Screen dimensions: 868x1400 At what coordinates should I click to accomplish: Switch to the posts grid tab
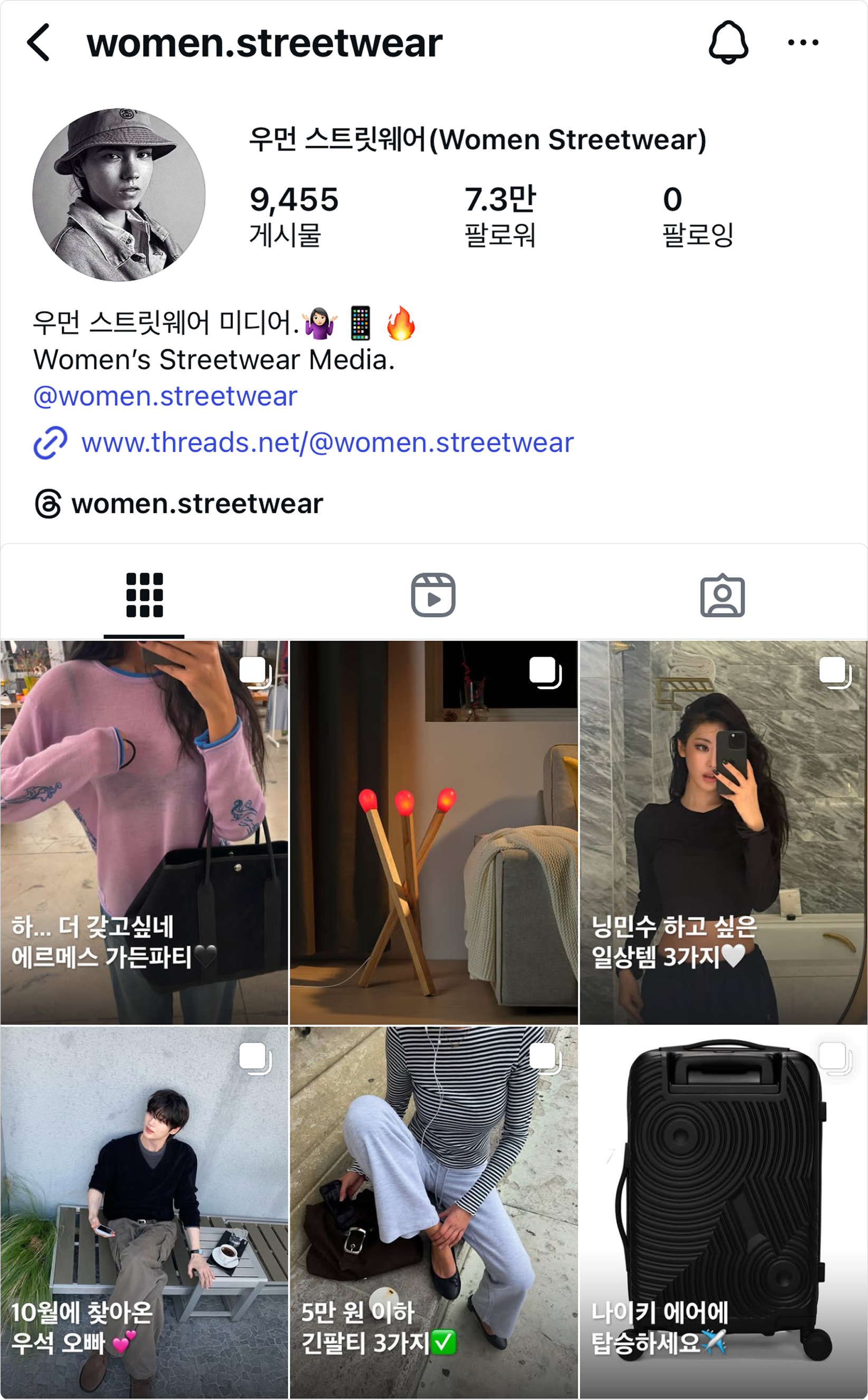point(144,595)
